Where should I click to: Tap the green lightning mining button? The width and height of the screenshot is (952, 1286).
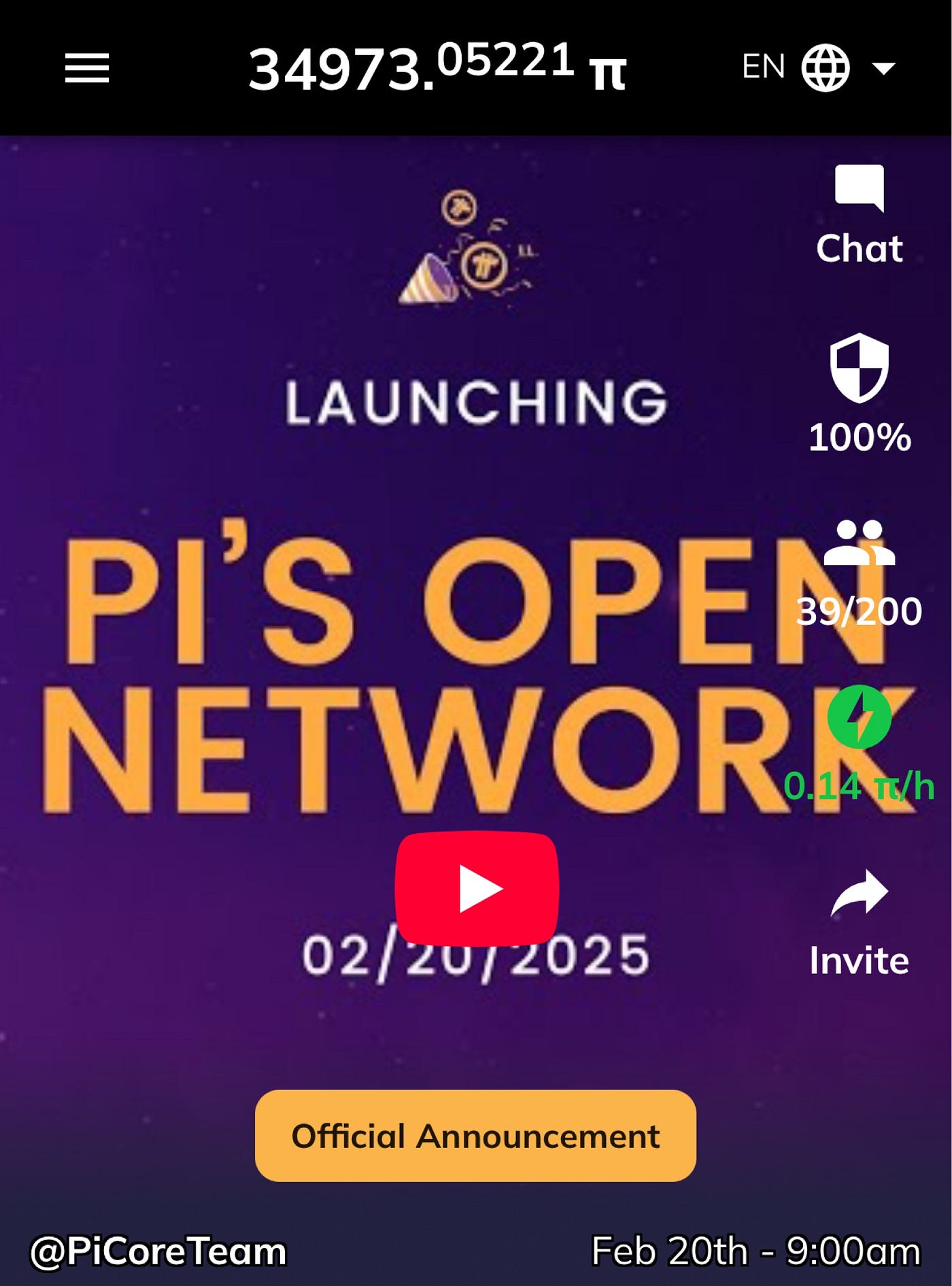pos(859,717)
